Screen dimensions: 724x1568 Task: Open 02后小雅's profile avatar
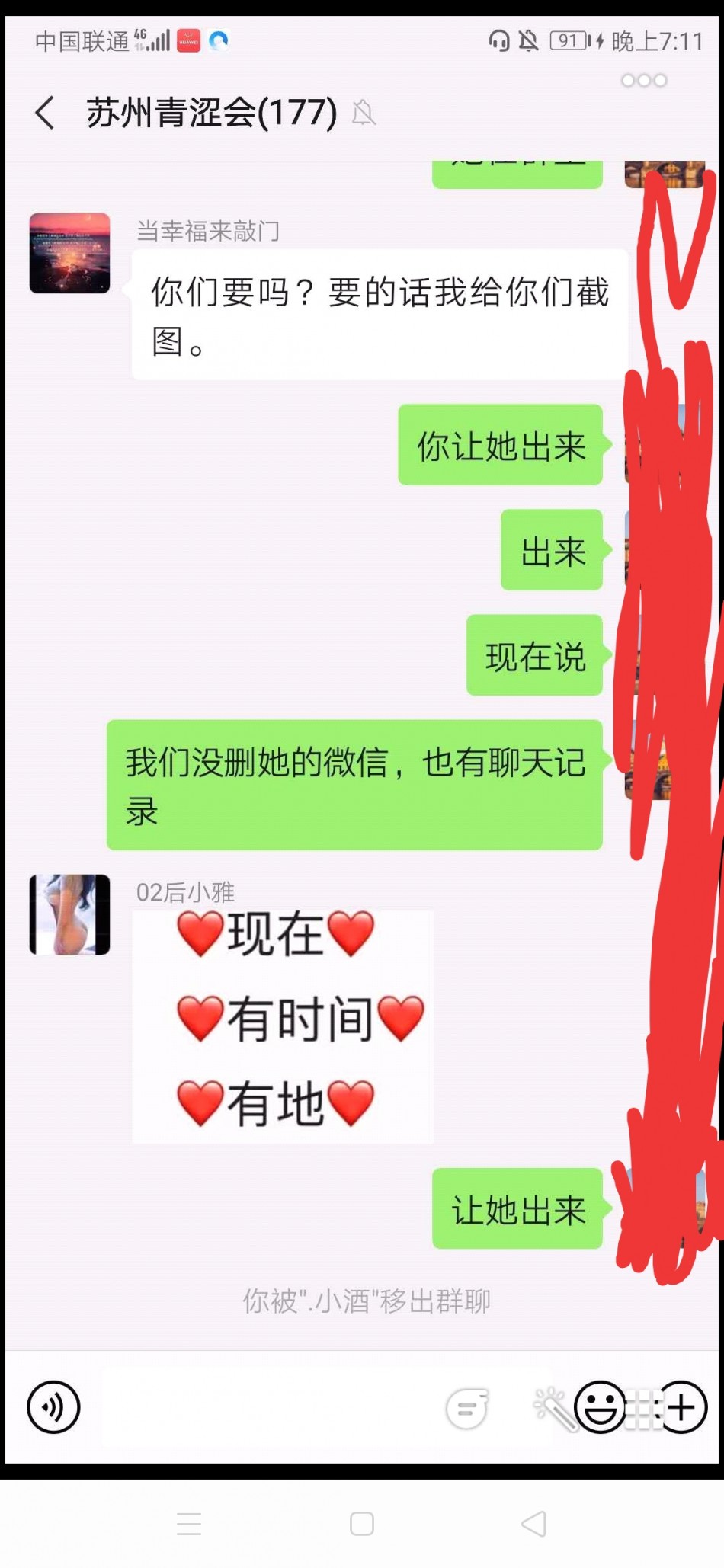click(69, 914)
